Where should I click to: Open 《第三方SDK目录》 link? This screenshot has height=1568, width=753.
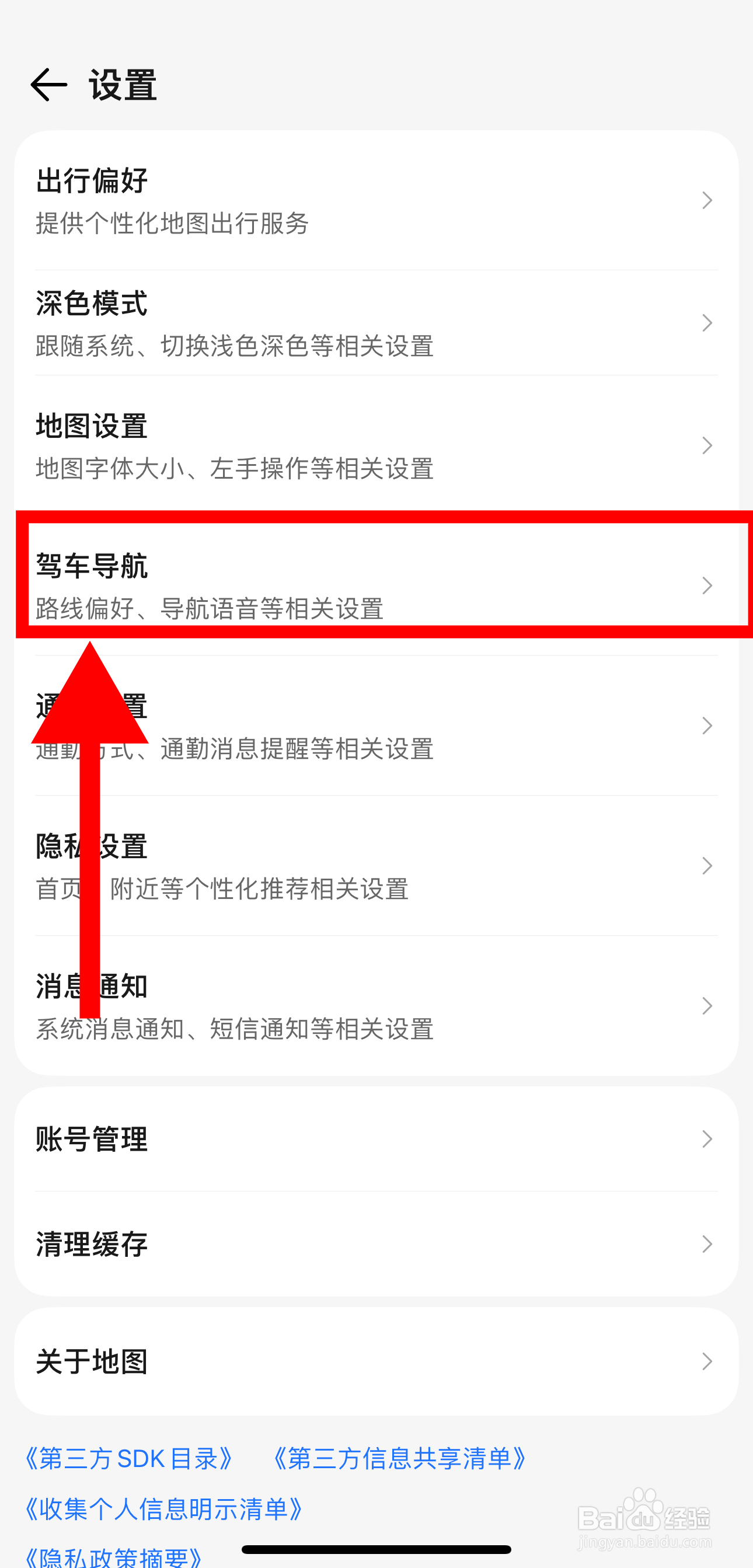[129, 1458]
